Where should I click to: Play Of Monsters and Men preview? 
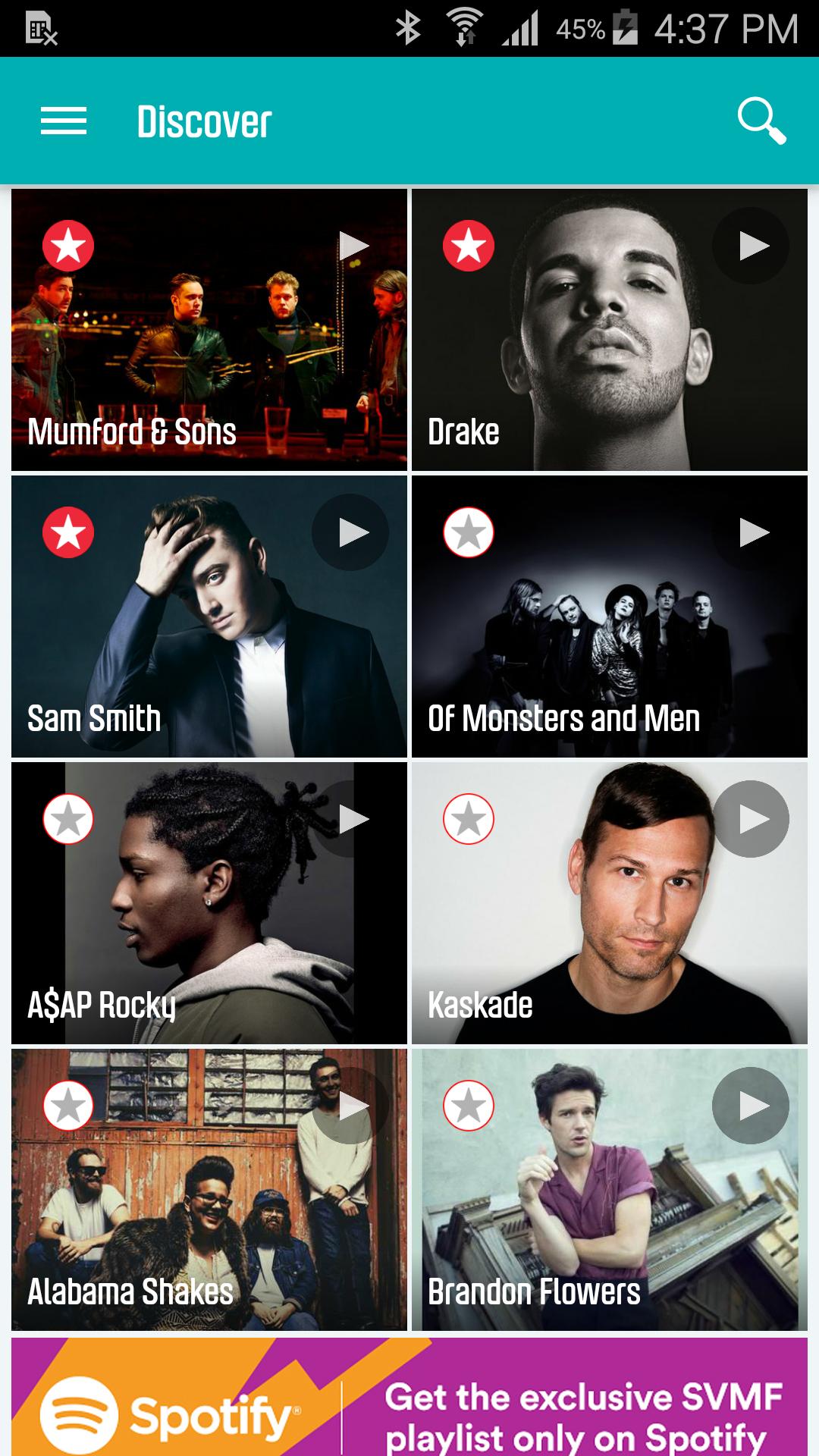point(751,532)
